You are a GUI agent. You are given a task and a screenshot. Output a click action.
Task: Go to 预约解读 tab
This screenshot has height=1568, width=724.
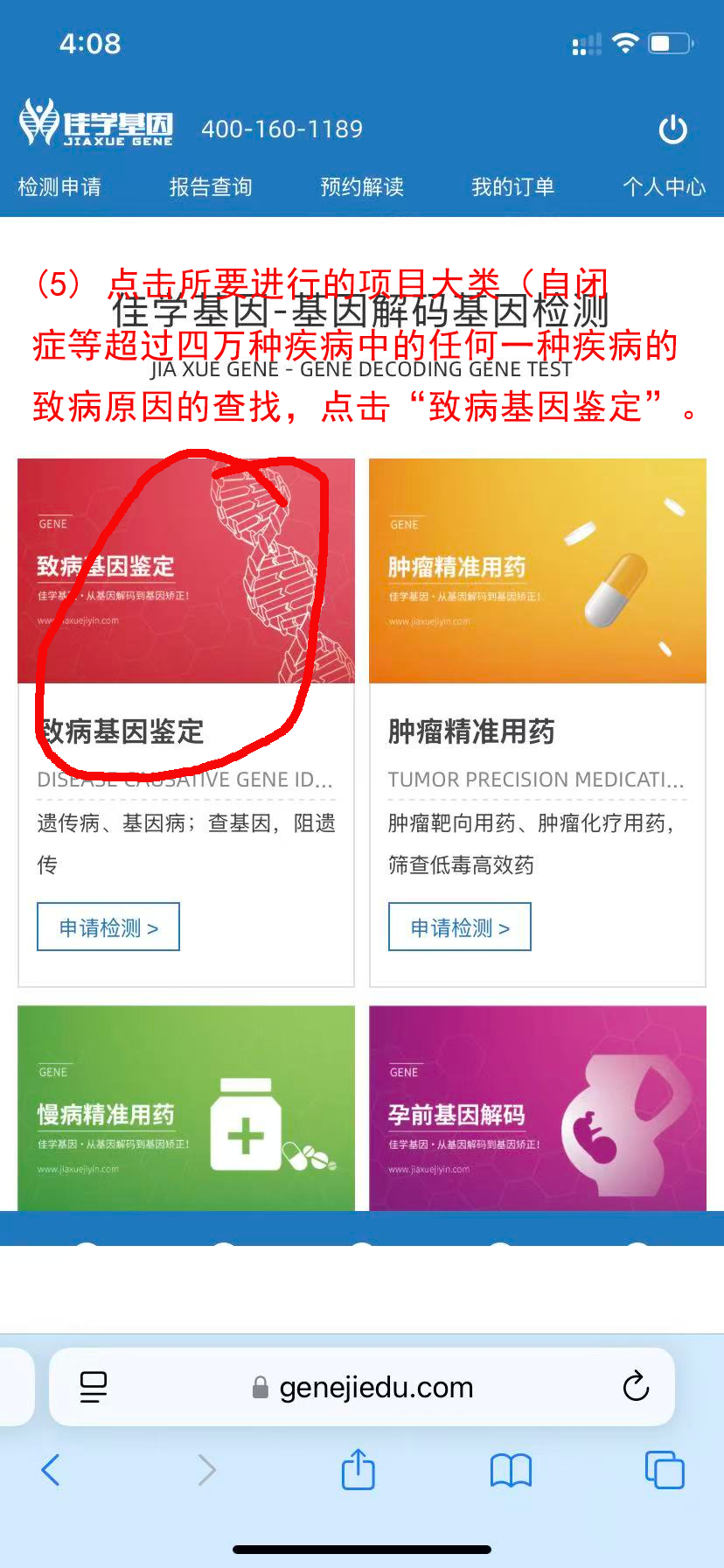(362, 186)
